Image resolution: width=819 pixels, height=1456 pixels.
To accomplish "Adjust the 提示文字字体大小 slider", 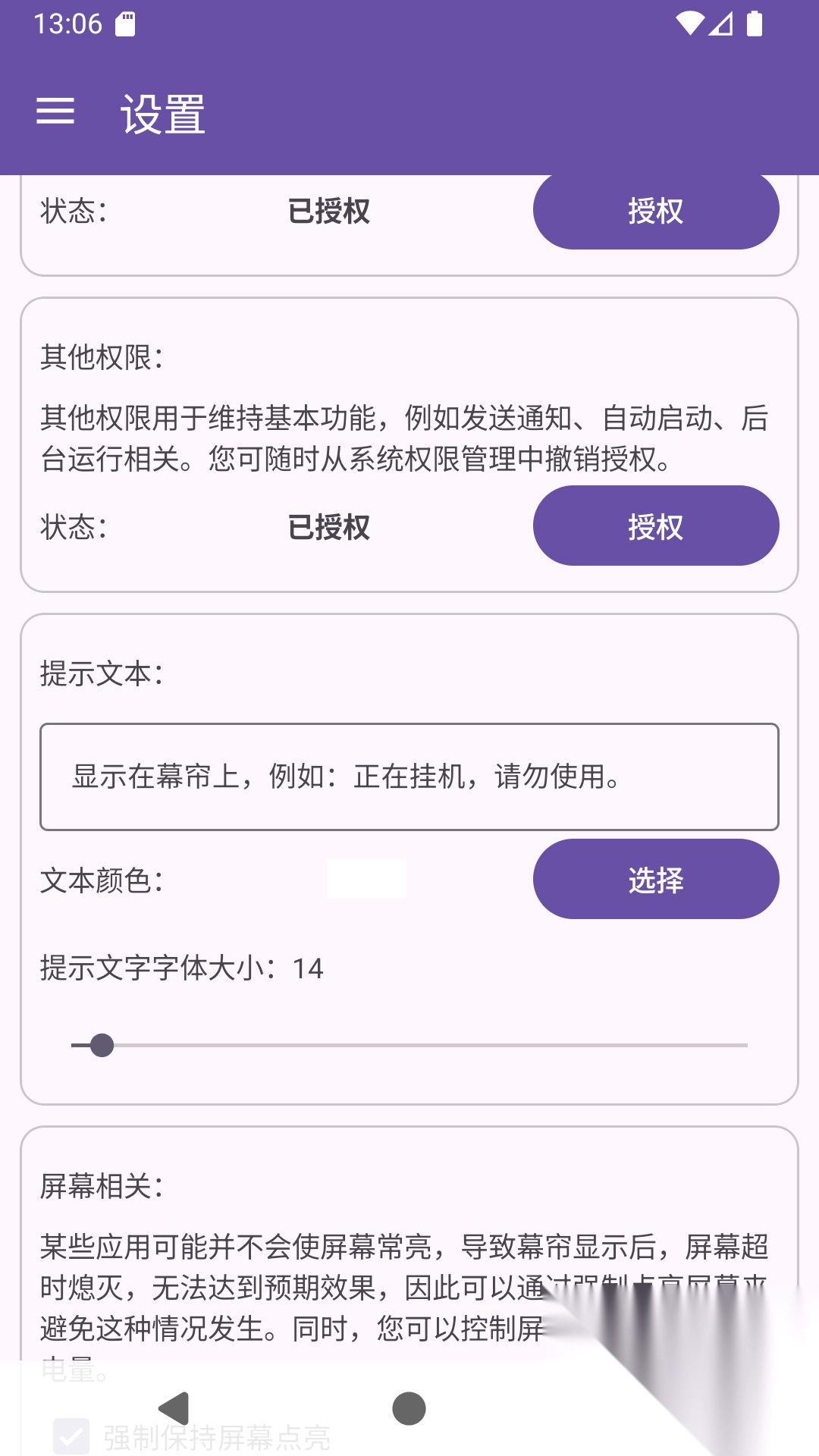I will pyautogui.click(x=102, y=1045).
